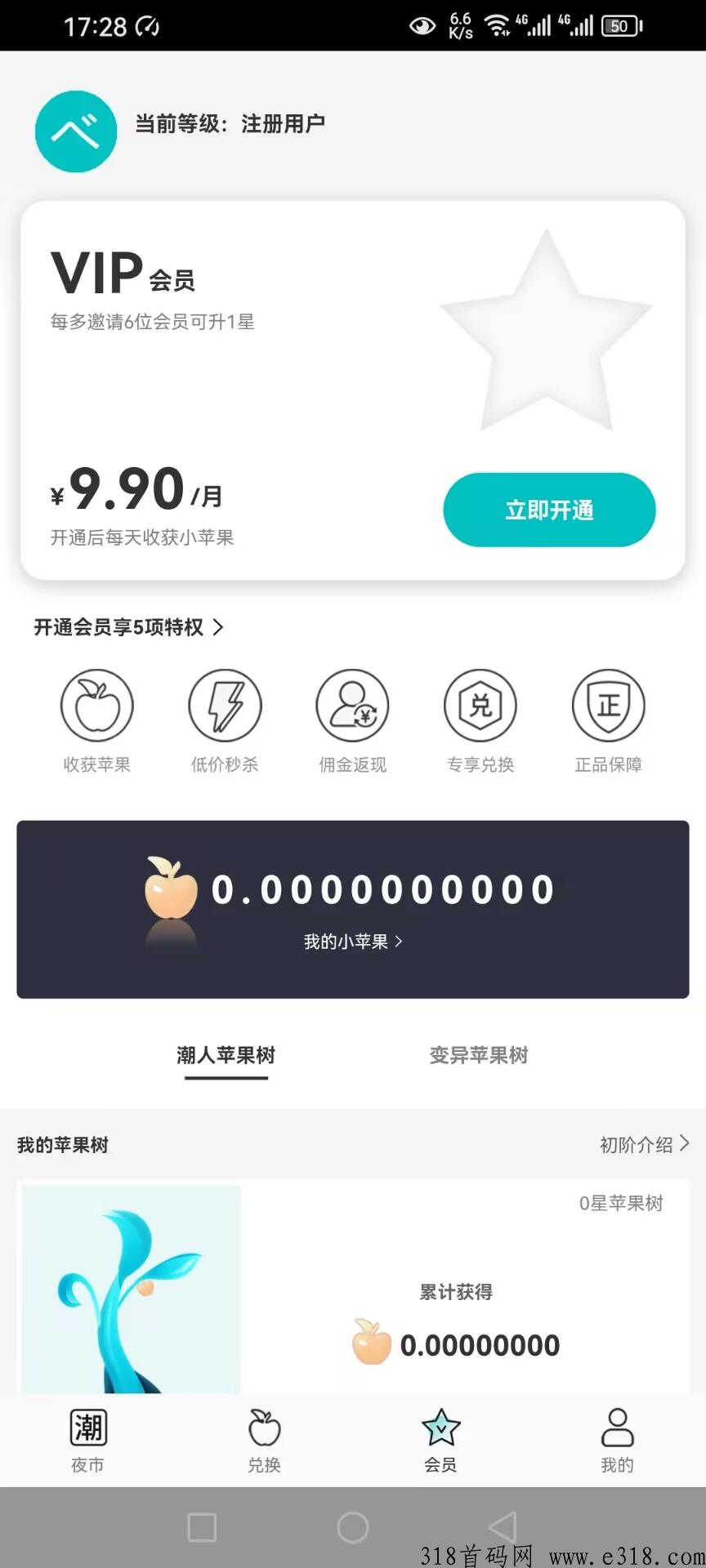Open the 初阶介绍 link
Screen dimensions: 706x1568
(644, 1145)
